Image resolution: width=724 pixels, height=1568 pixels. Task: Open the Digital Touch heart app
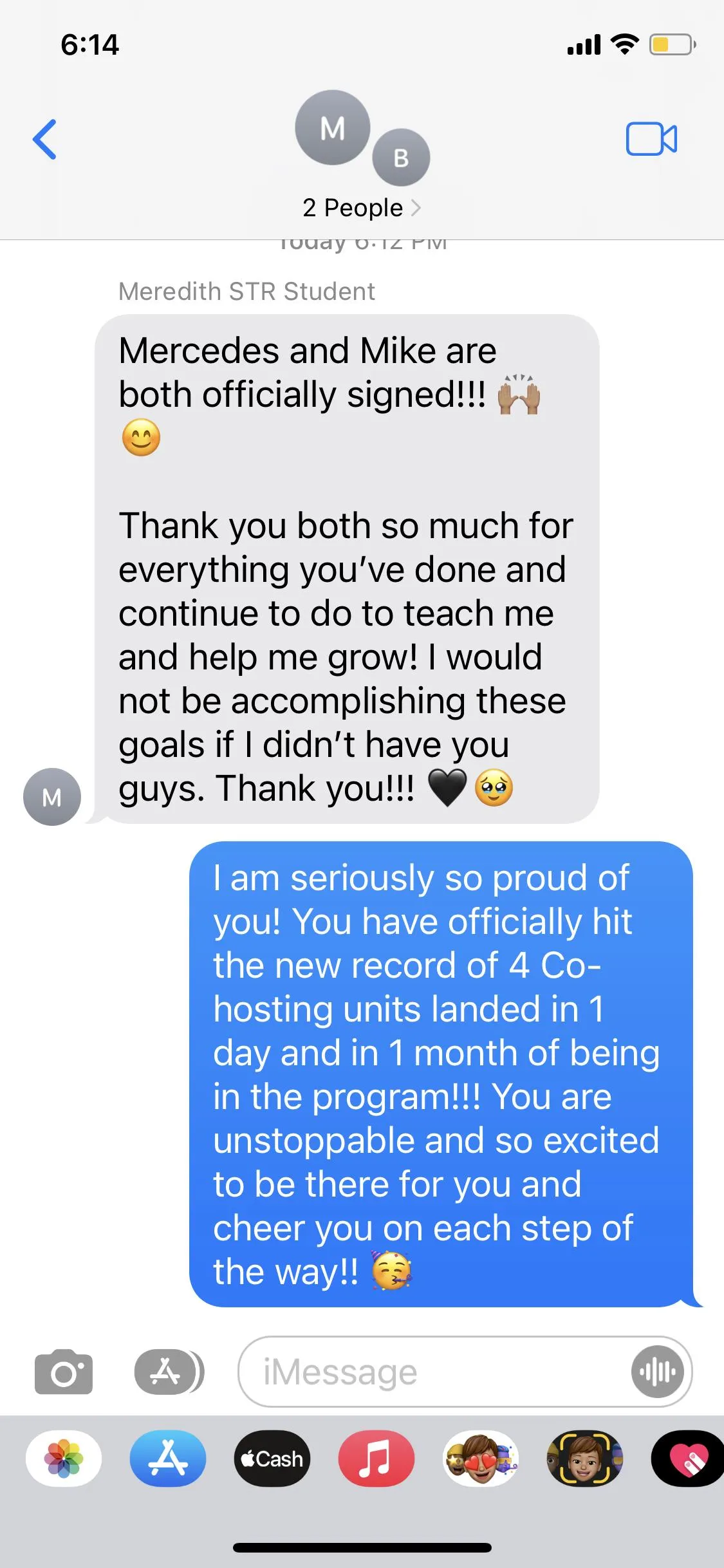tap(689, 1459)
